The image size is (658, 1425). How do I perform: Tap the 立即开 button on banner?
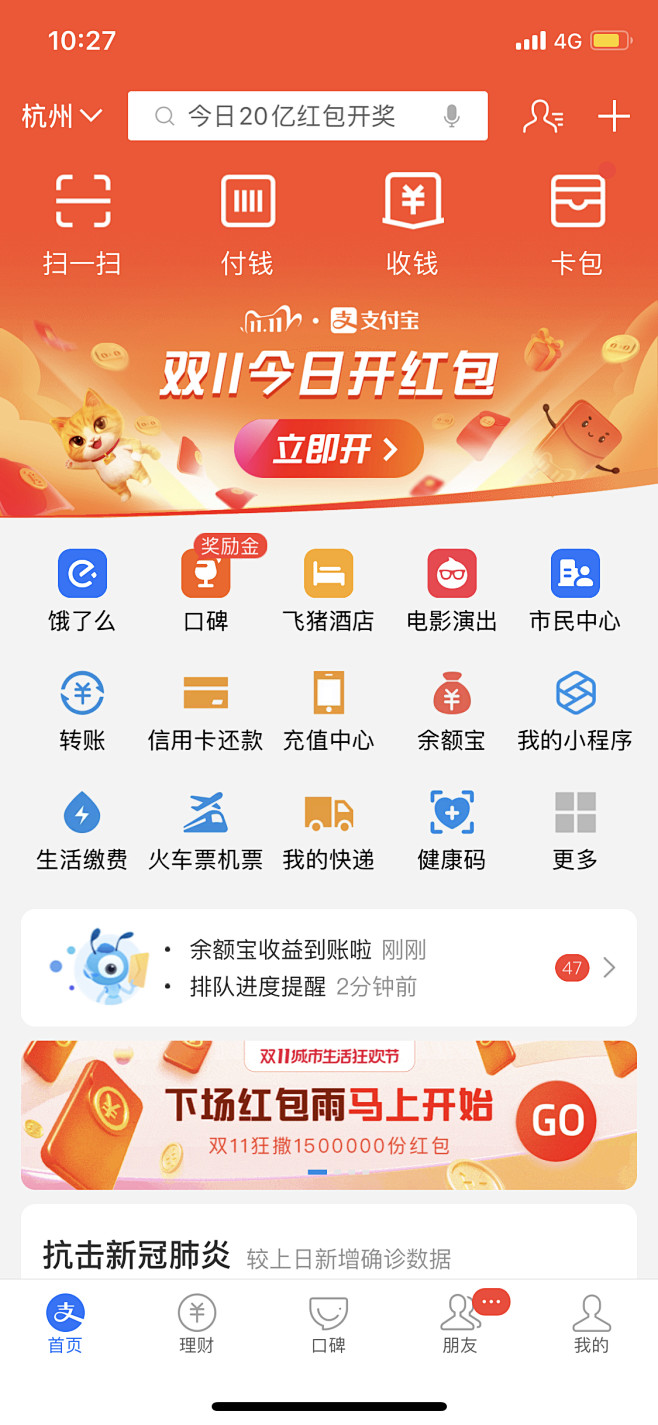coord(328,449)
